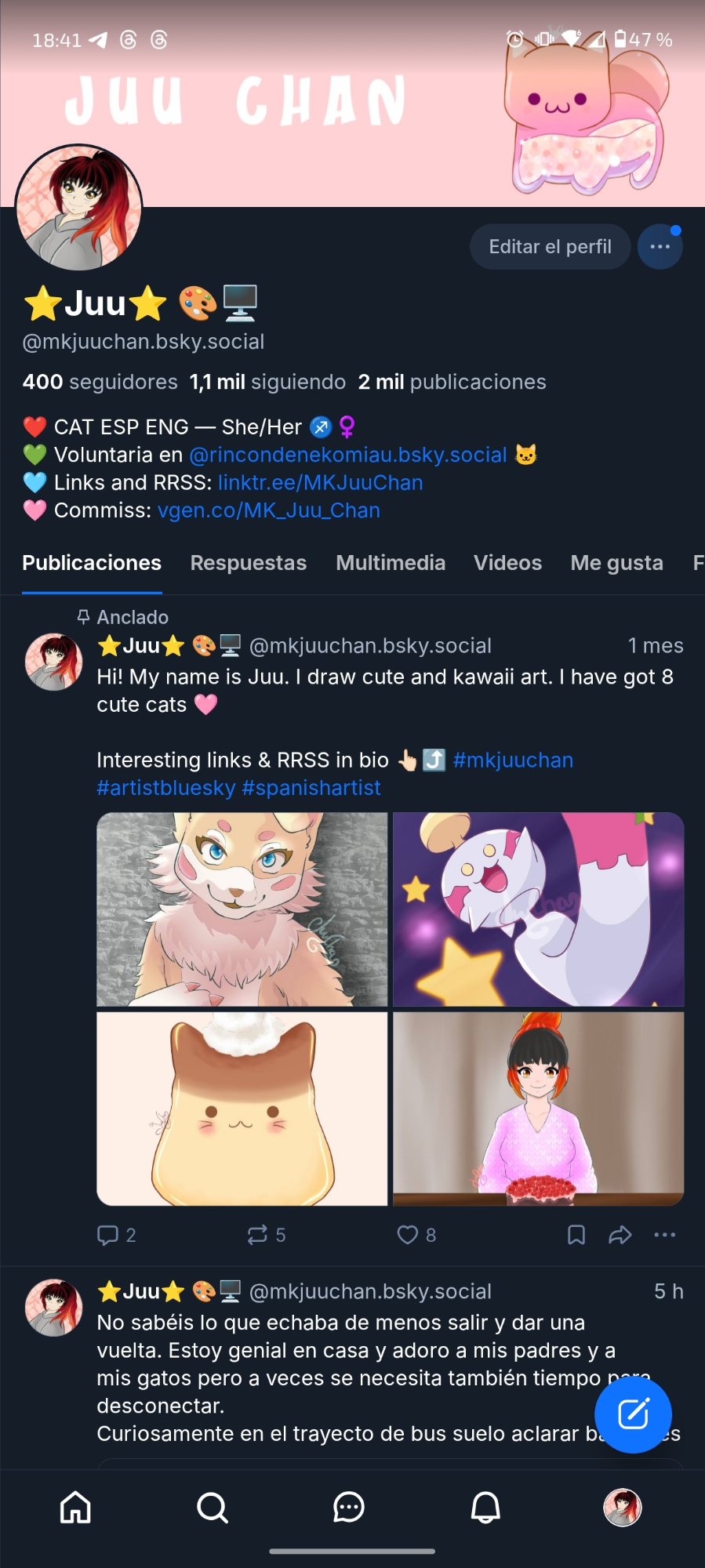Select the Videos tab
Viewport: 705px width, 1568px height.
pyautogui.click(x=507, y=563)
